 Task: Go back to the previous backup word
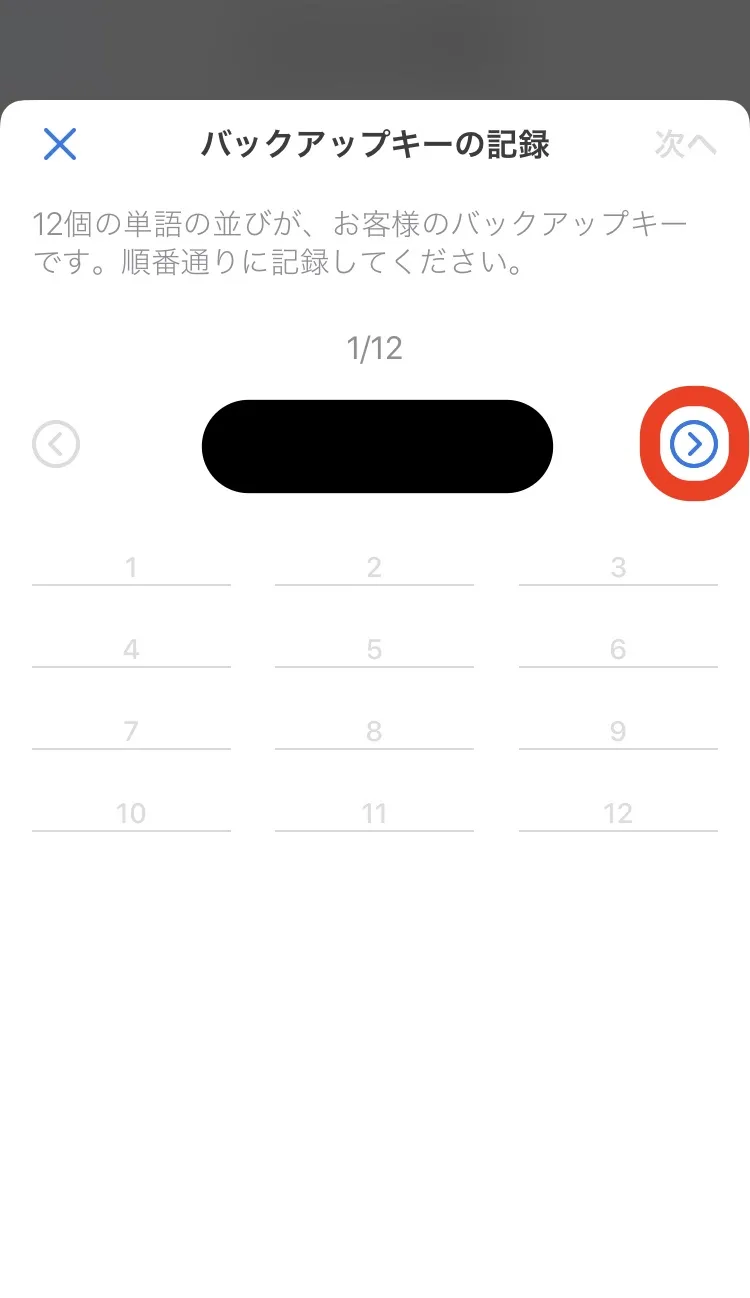[56, 444]
